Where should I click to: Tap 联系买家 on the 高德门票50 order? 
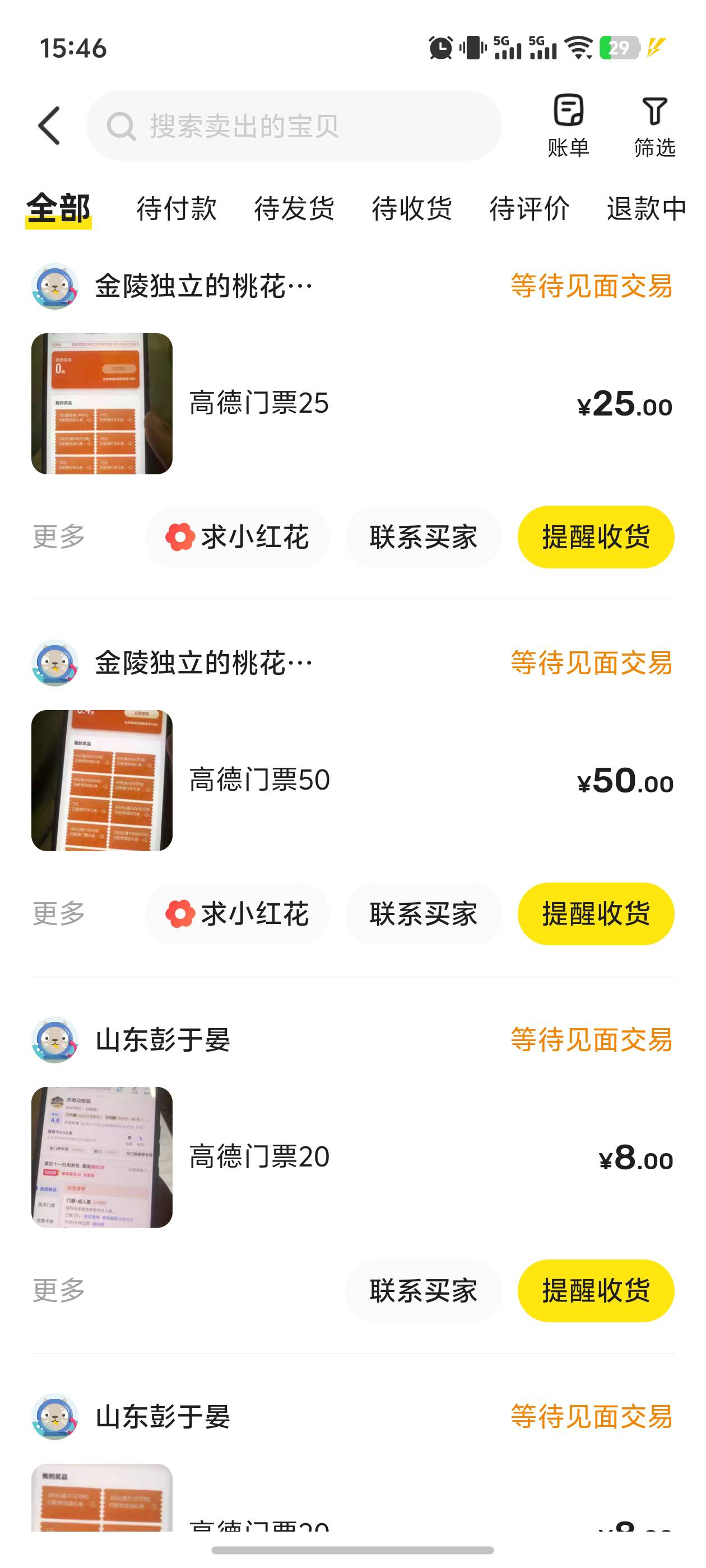point(422,914)
